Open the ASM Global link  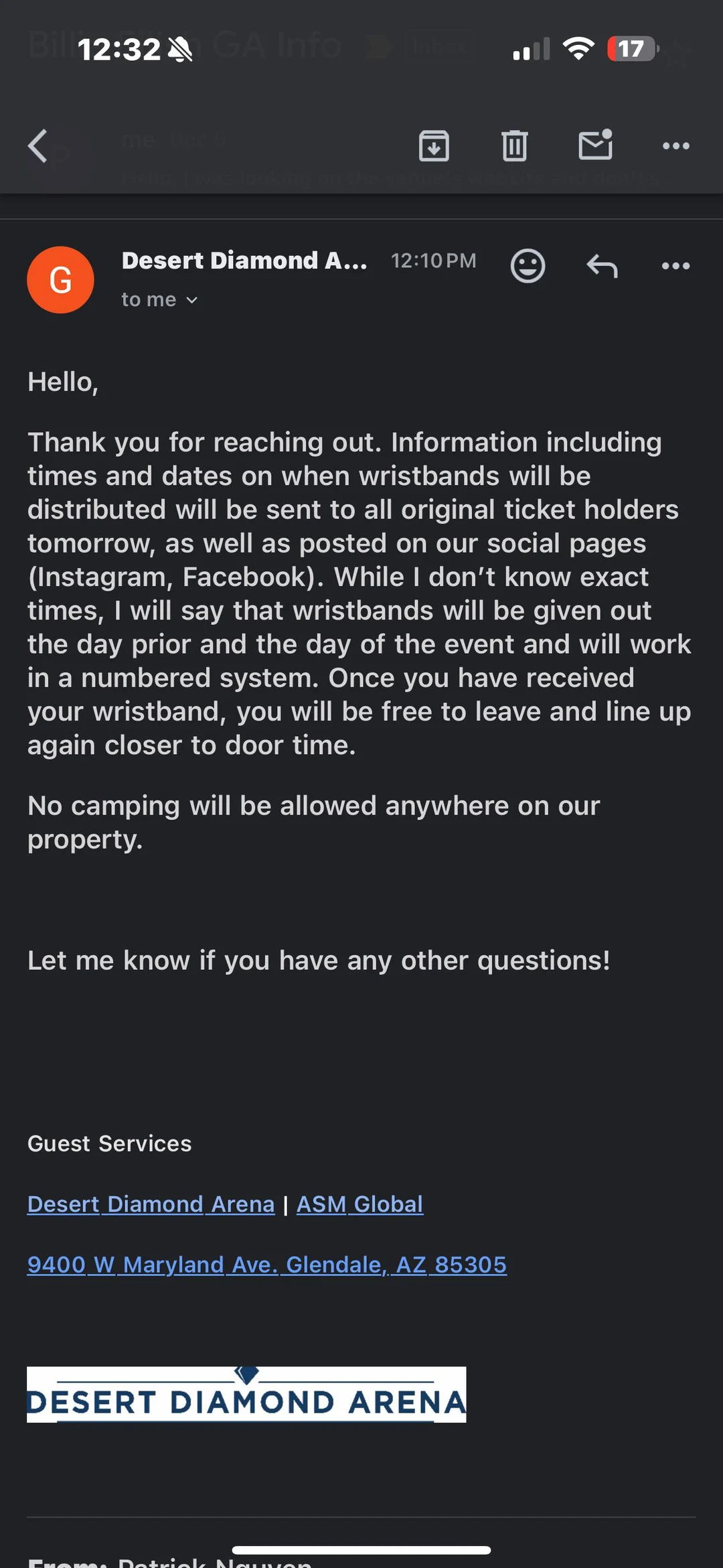359,1204
